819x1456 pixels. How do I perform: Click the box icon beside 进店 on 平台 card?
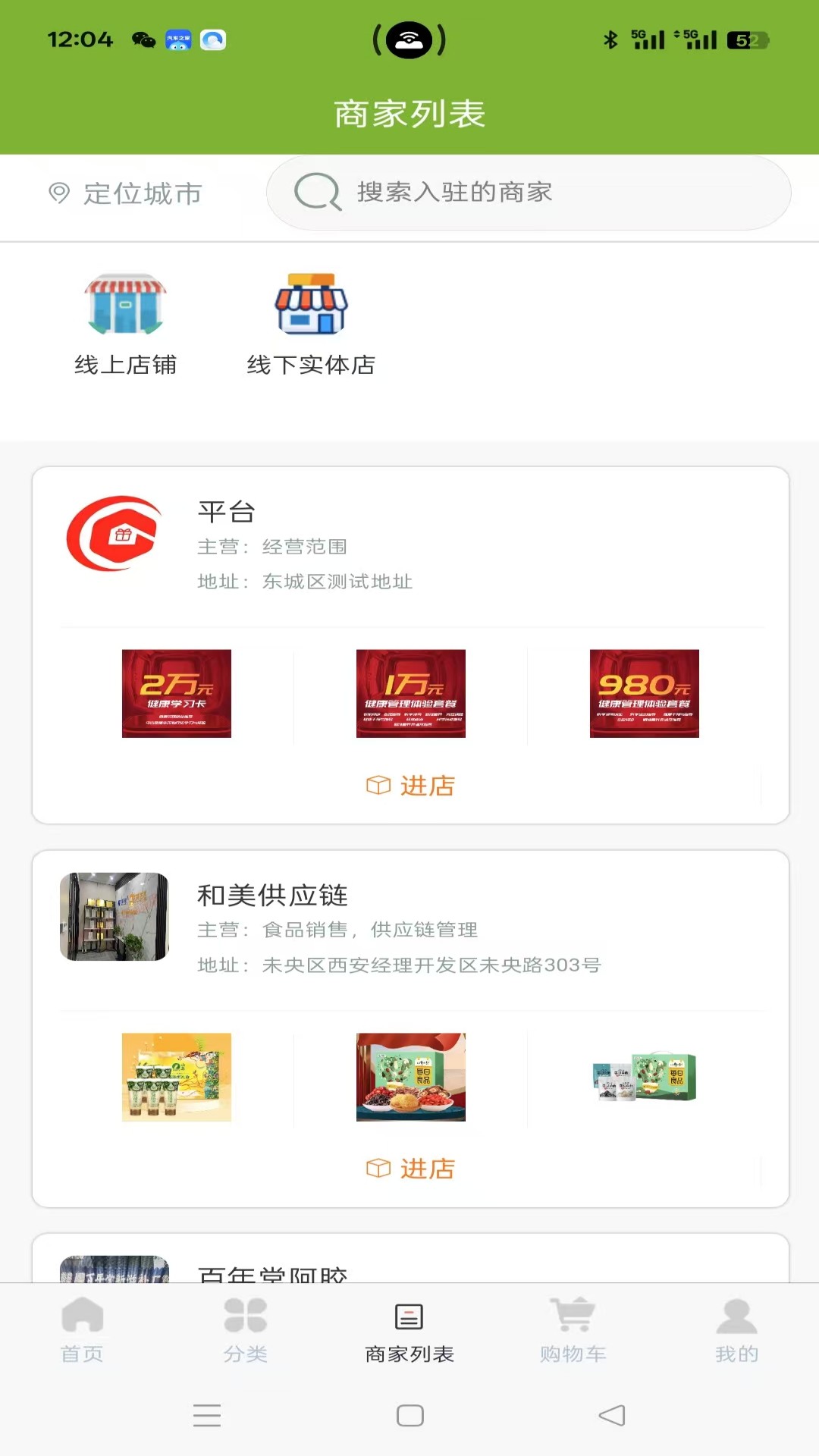pos(377,786)
